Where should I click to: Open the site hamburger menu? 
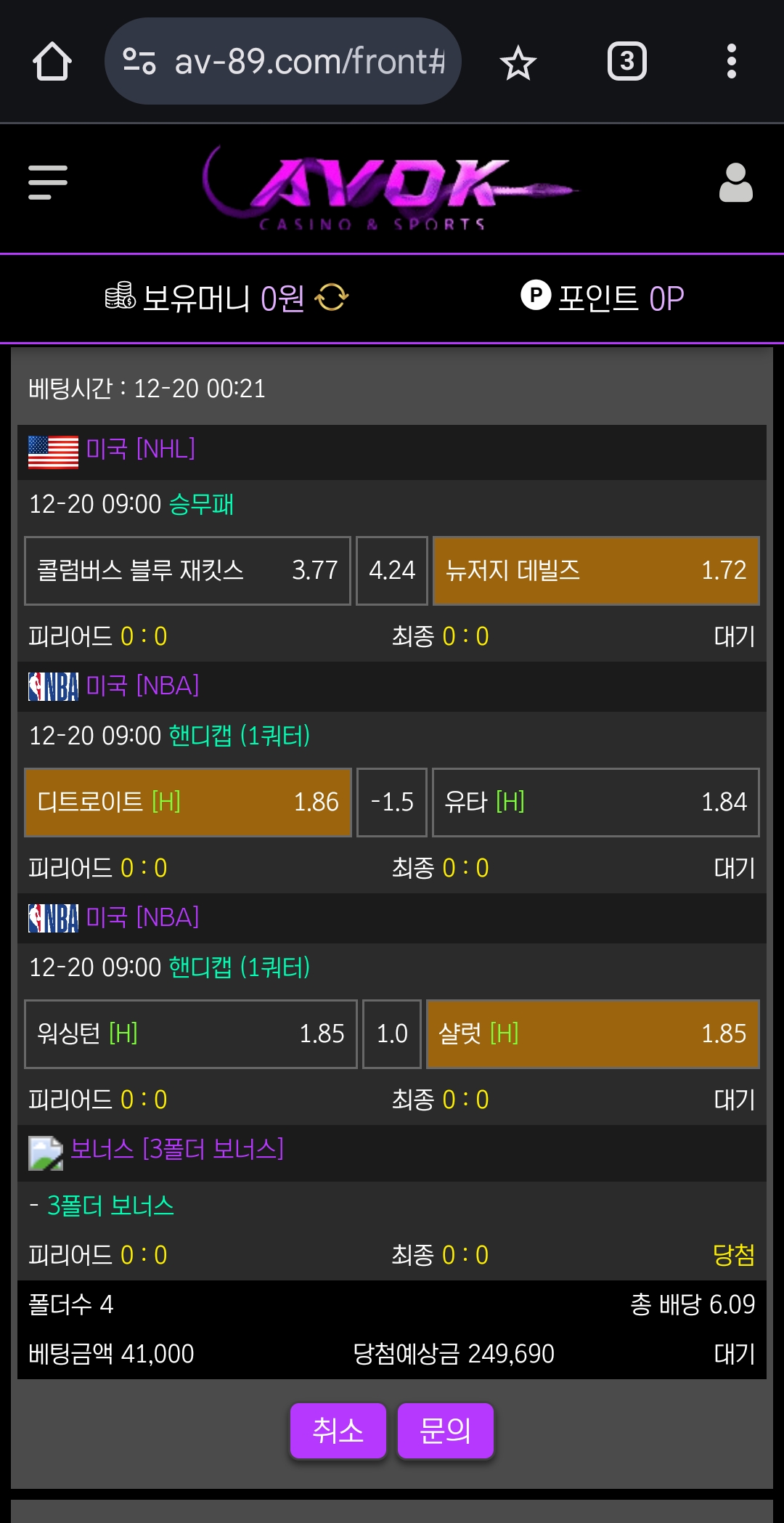[48, 182]
